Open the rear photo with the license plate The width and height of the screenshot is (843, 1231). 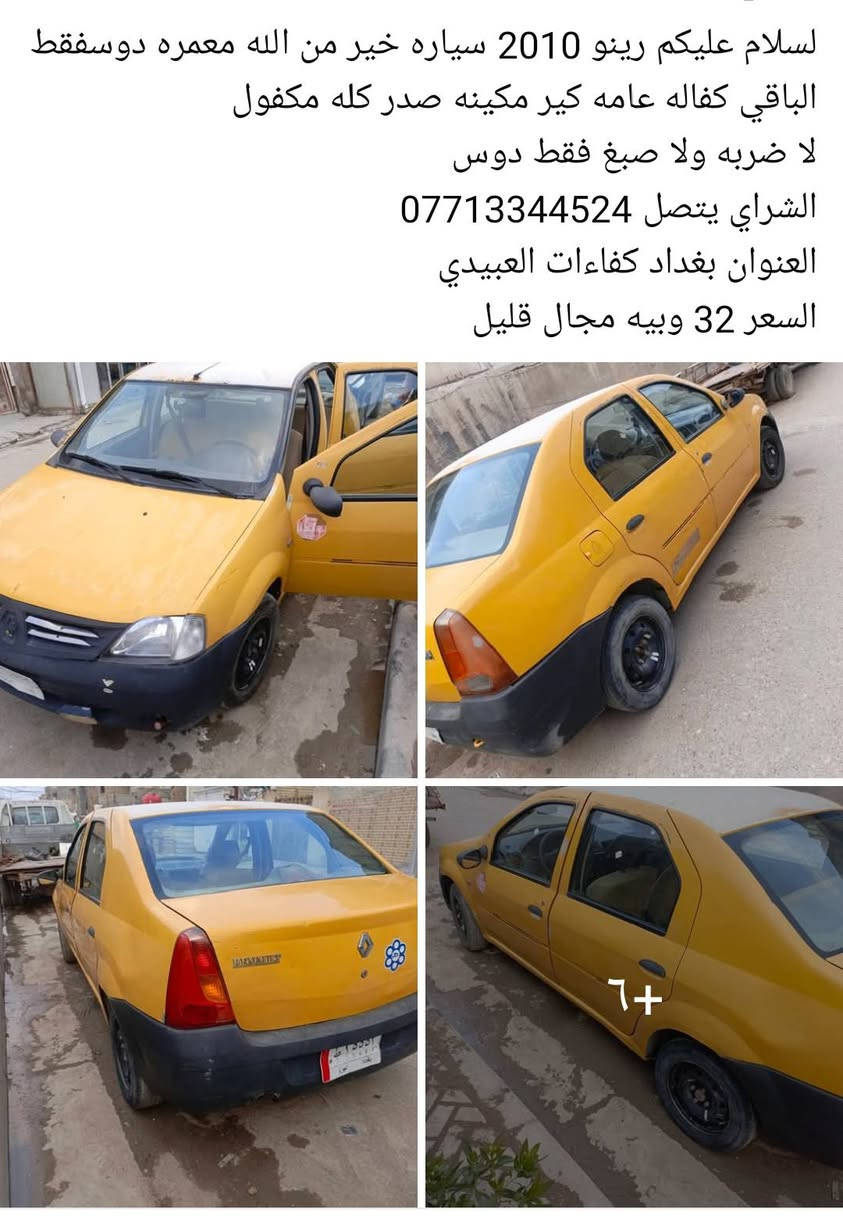(208, 995)
